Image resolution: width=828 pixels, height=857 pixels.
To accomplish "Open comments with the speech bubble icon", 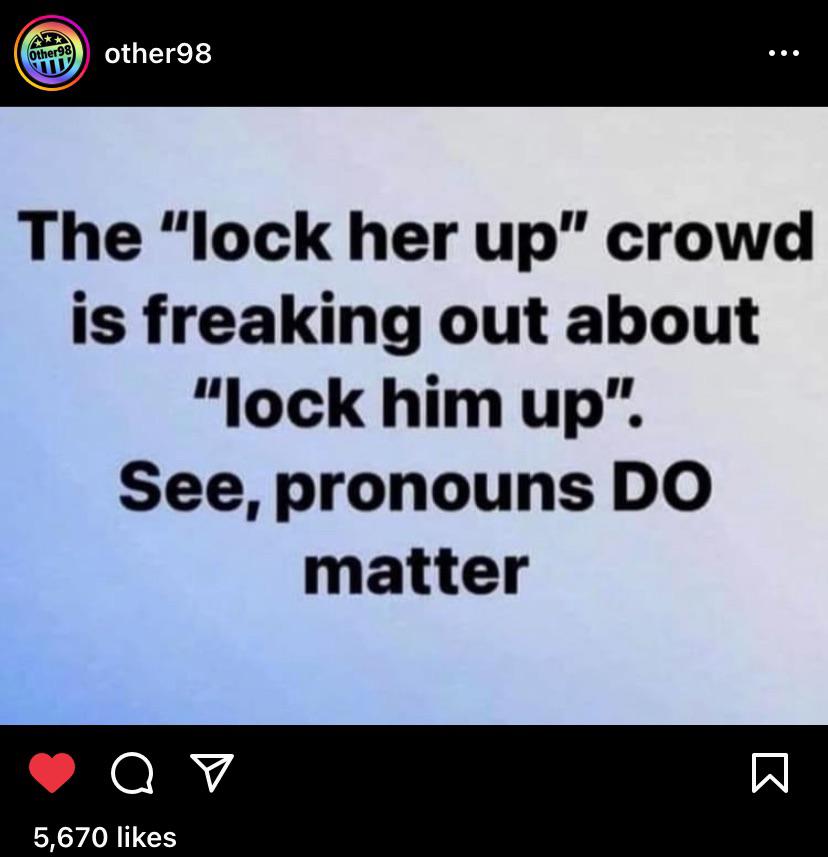I will pos(132,773).
